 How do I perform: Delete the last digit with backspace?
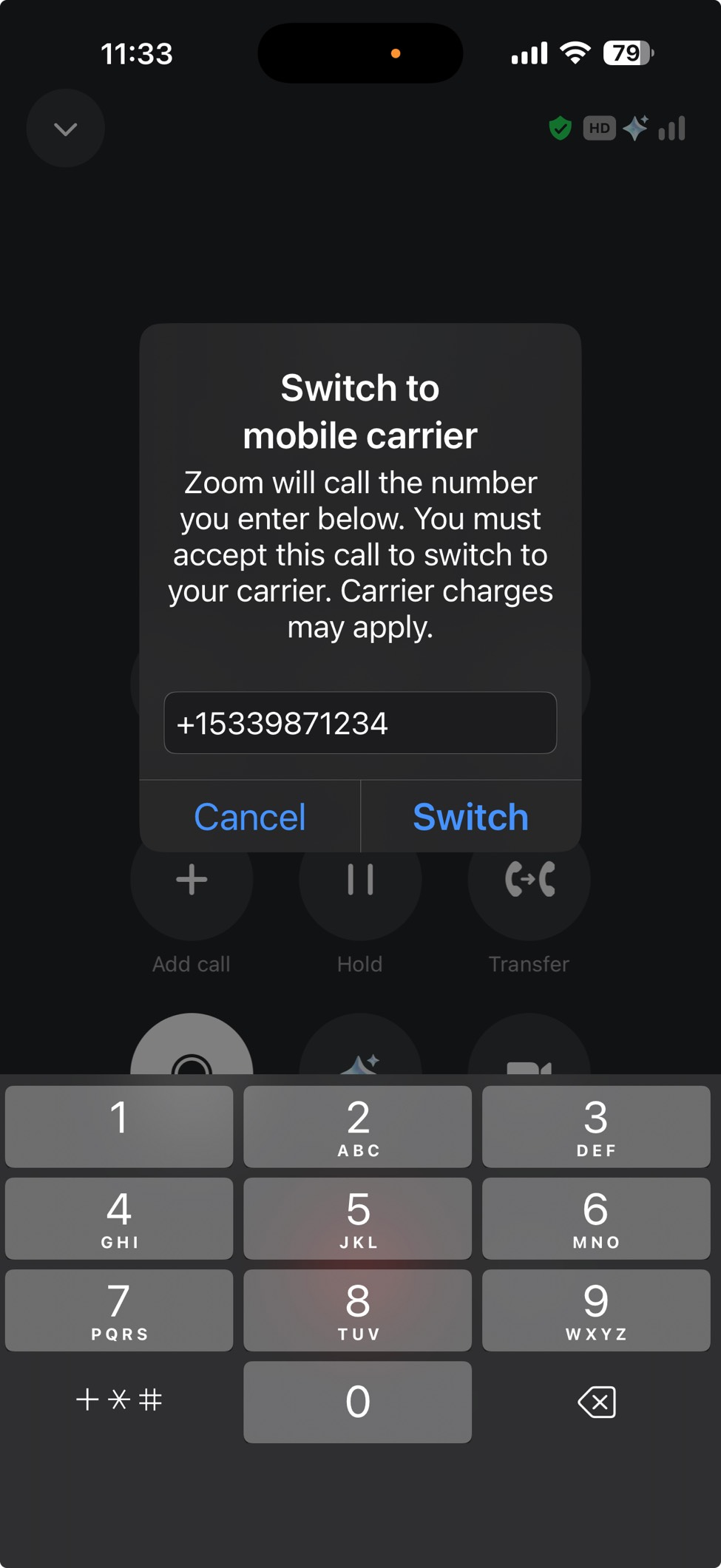[x=596, y=1402]
